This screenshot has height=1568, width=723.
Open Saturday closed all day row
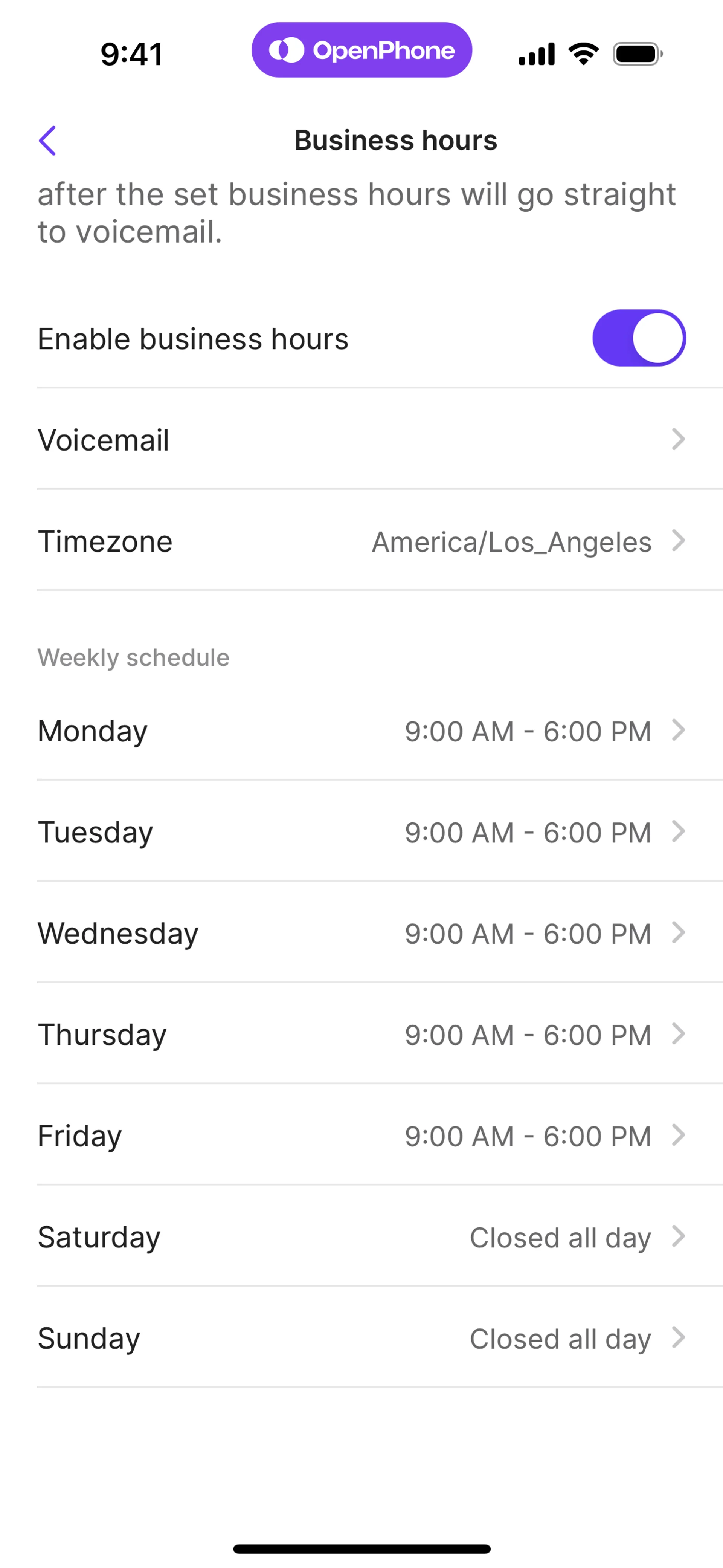361,1237
